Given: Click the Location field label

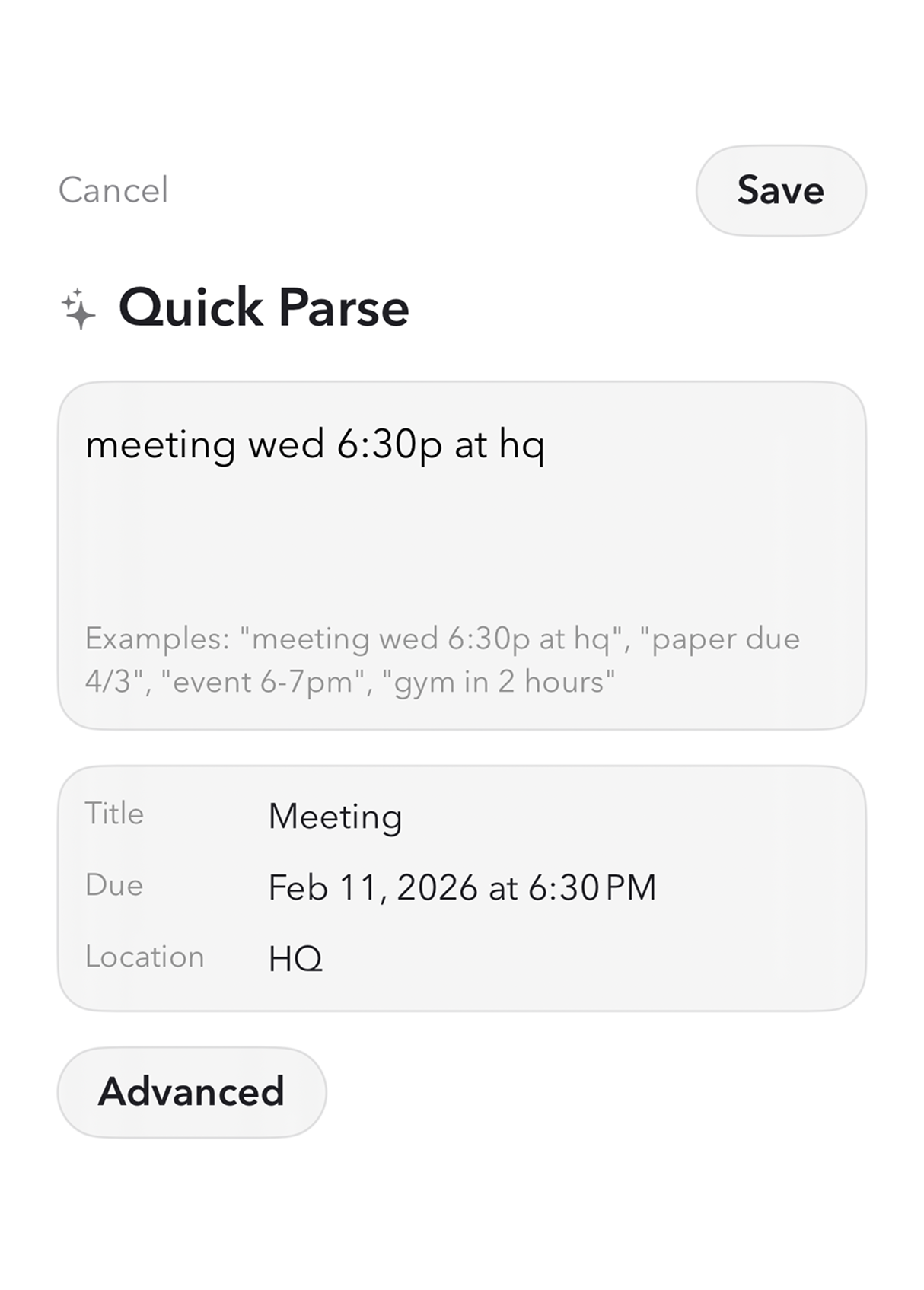Looking at the screenshot, I should click(x=144, y=957).
